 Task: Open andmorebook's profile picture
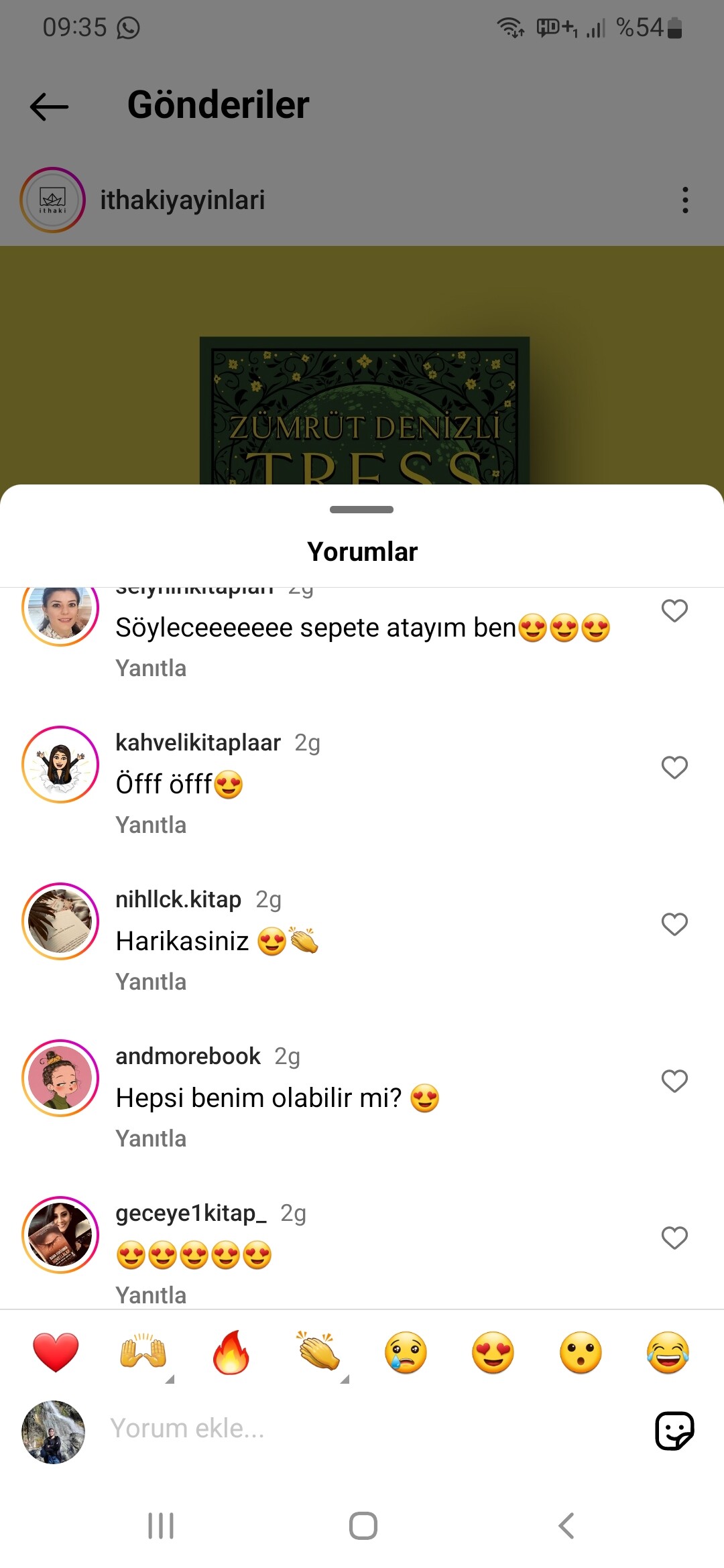tap(60, 1078)
